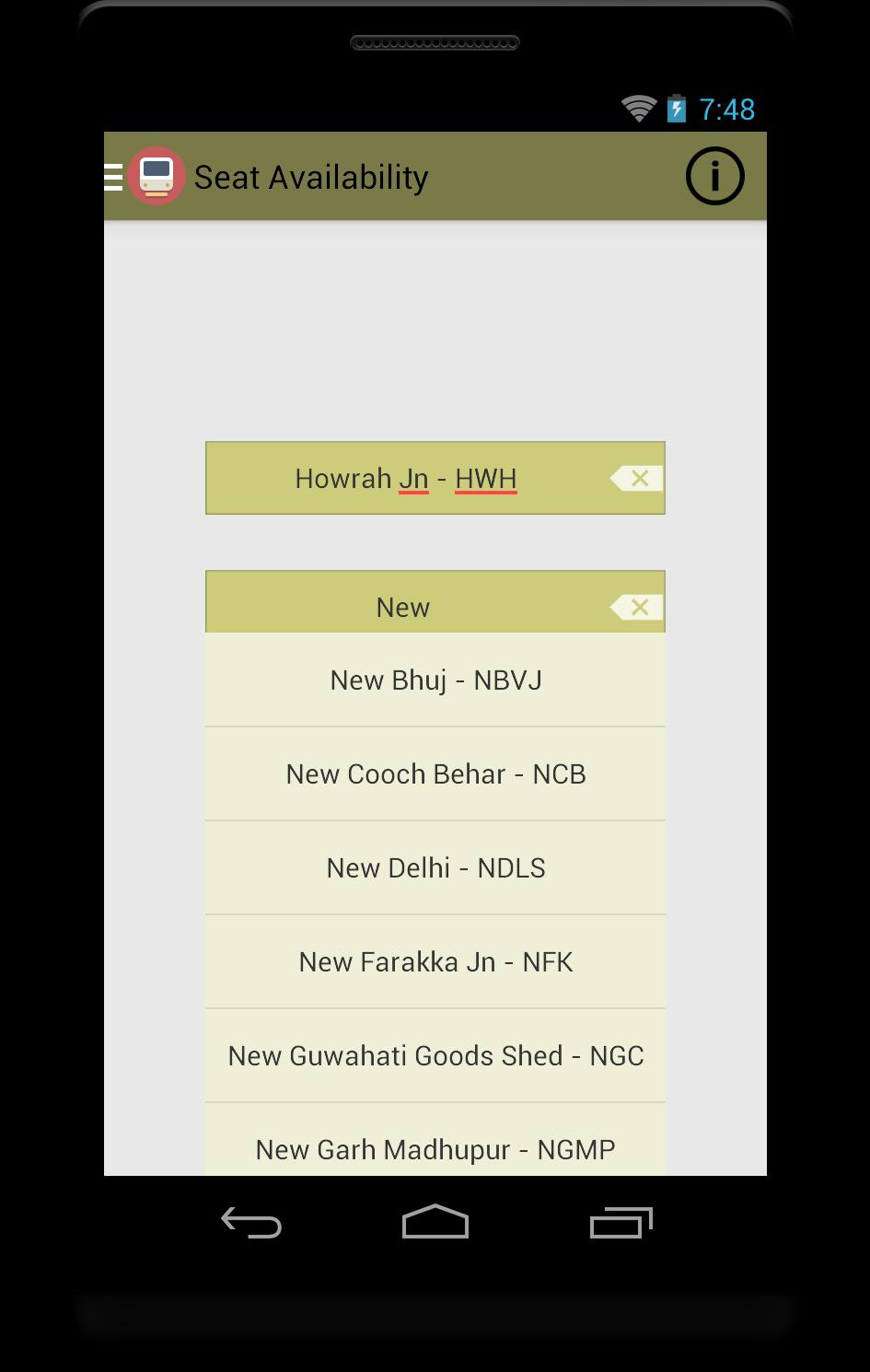Select New Bhuj - NBVJ suggestion

pyautogui.click(x=435, y=680)
